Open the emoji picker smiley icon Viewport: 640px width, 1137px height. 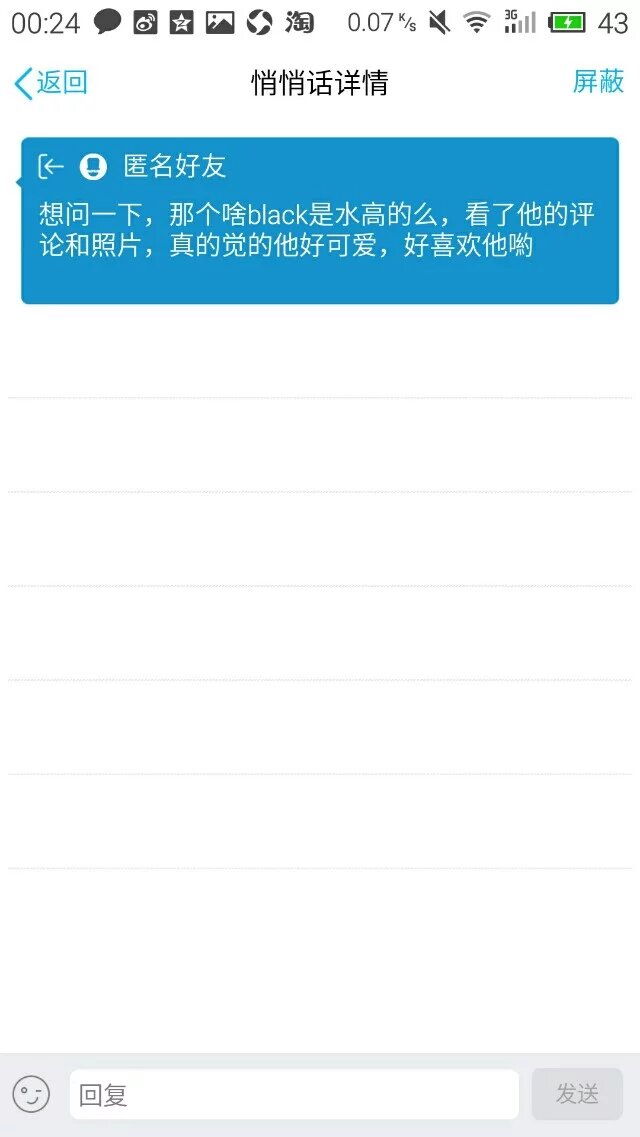pyautogui.click(x=31, y=1094)
